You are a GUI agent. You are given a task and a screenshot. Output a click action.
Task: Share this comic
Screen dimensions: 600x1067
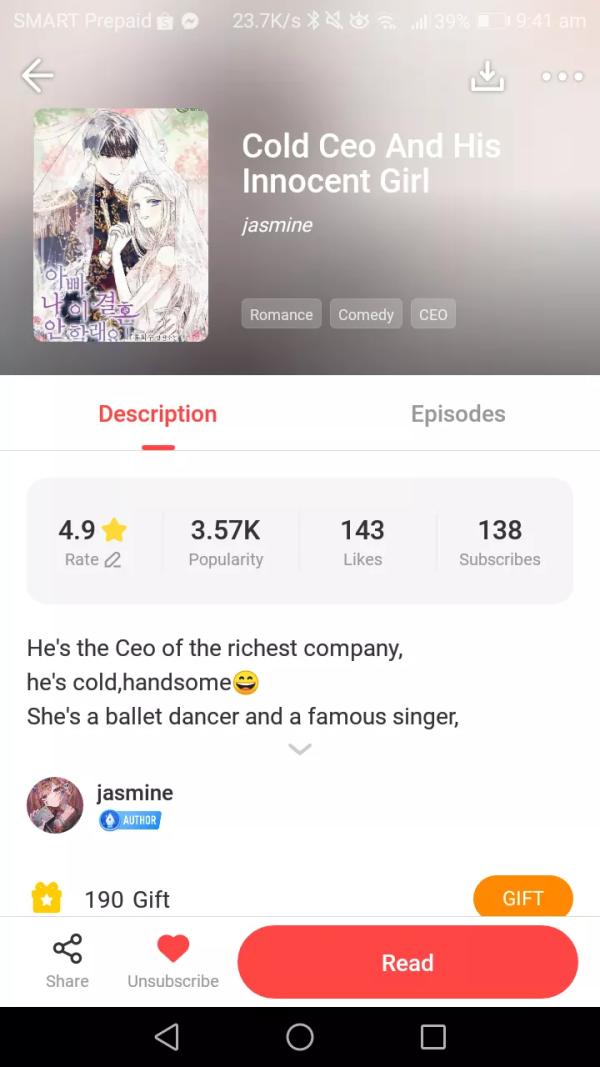tap(67, 960)
